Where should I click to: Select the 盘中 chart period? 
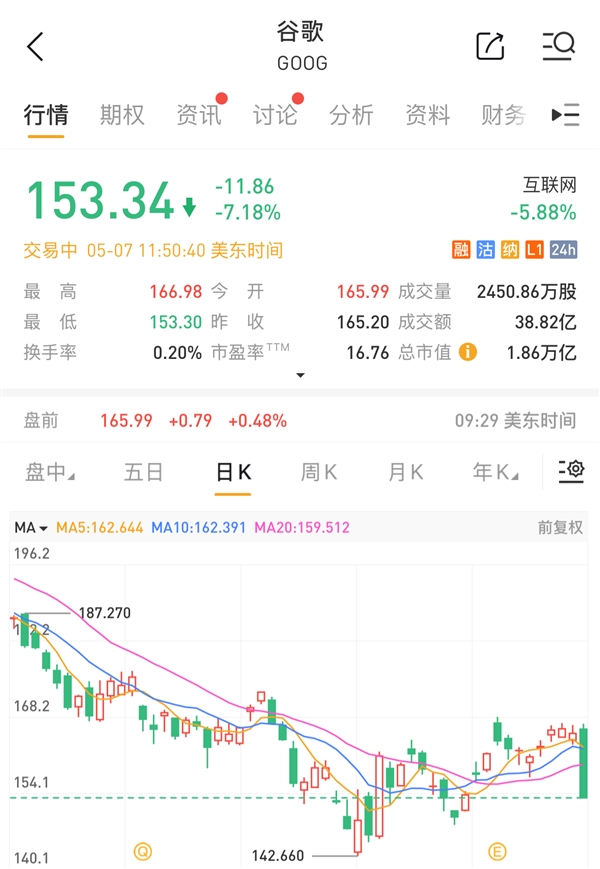point(48,472)
